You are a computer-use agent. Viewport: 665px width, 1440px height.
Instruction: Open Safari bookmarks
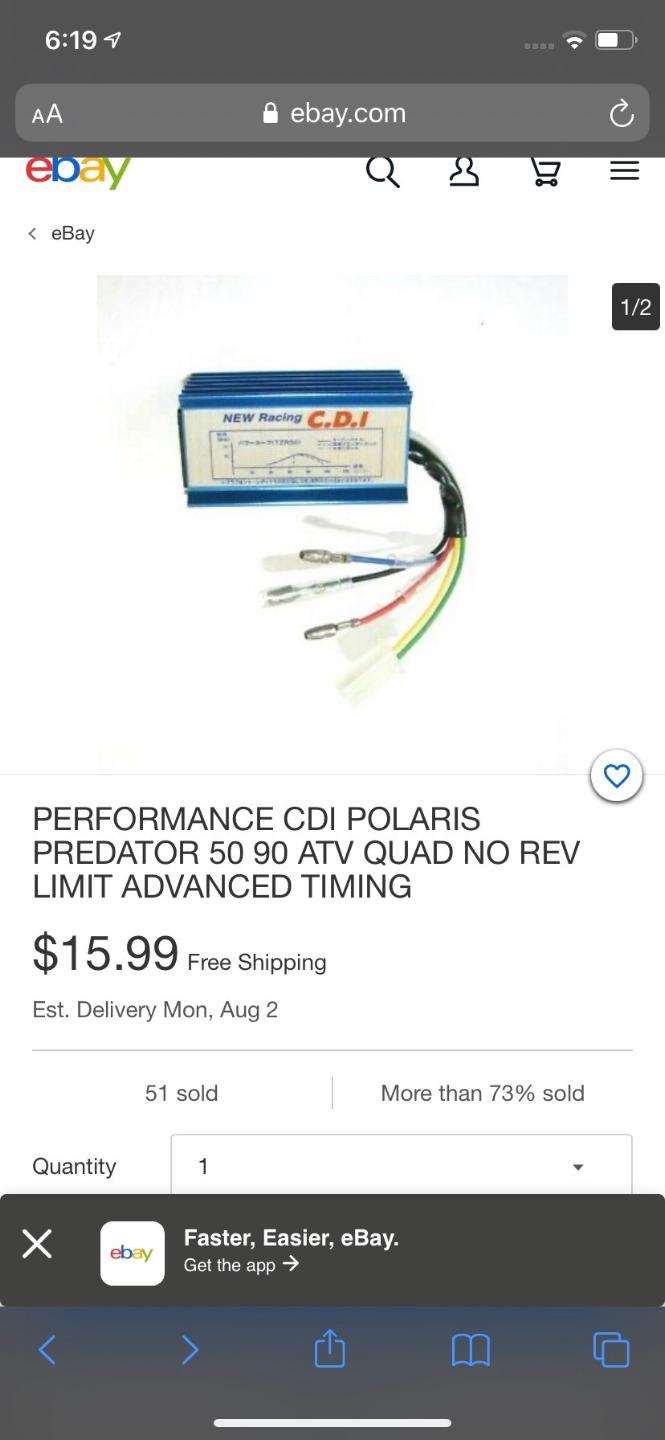click(471, 1351)
